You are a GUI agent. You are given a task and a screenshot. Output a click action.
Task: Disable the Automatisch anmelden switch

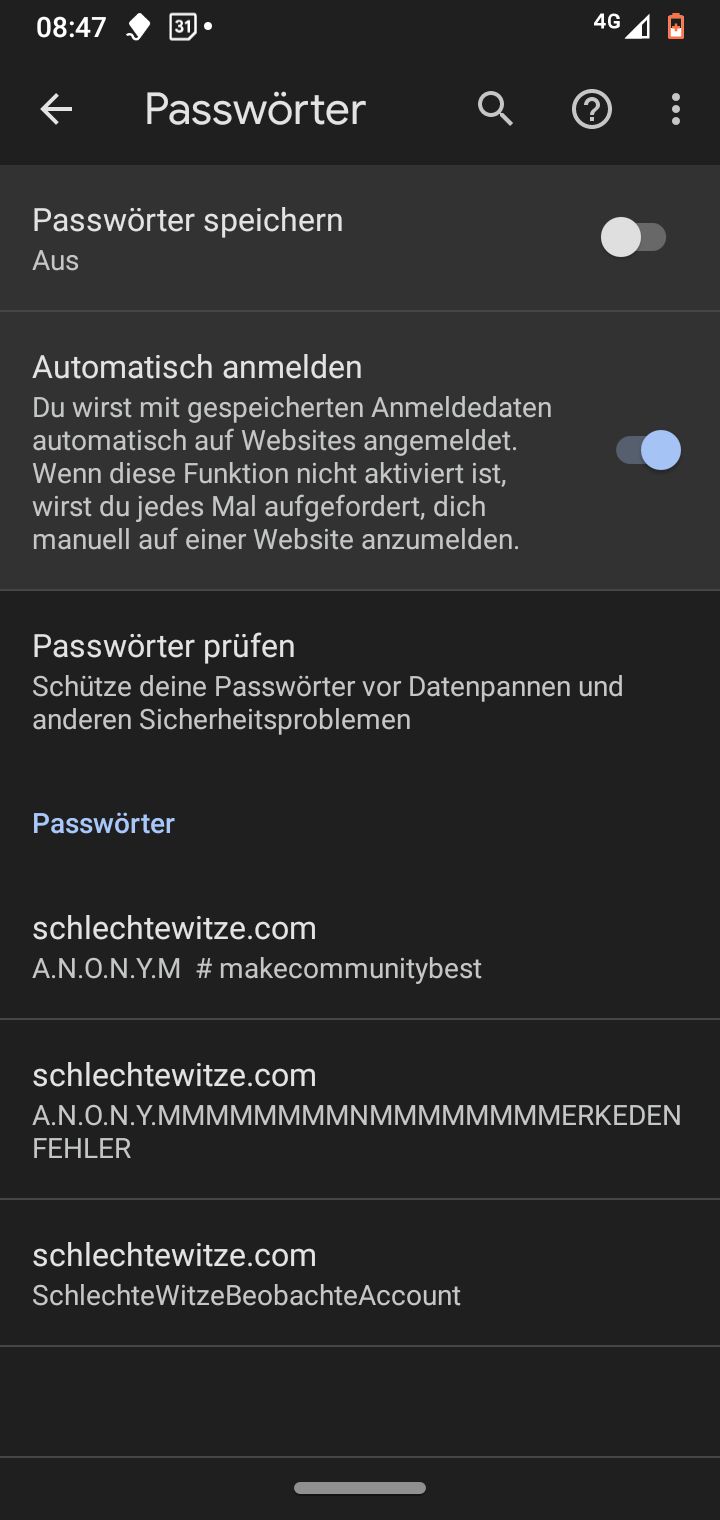click(648, 450)
